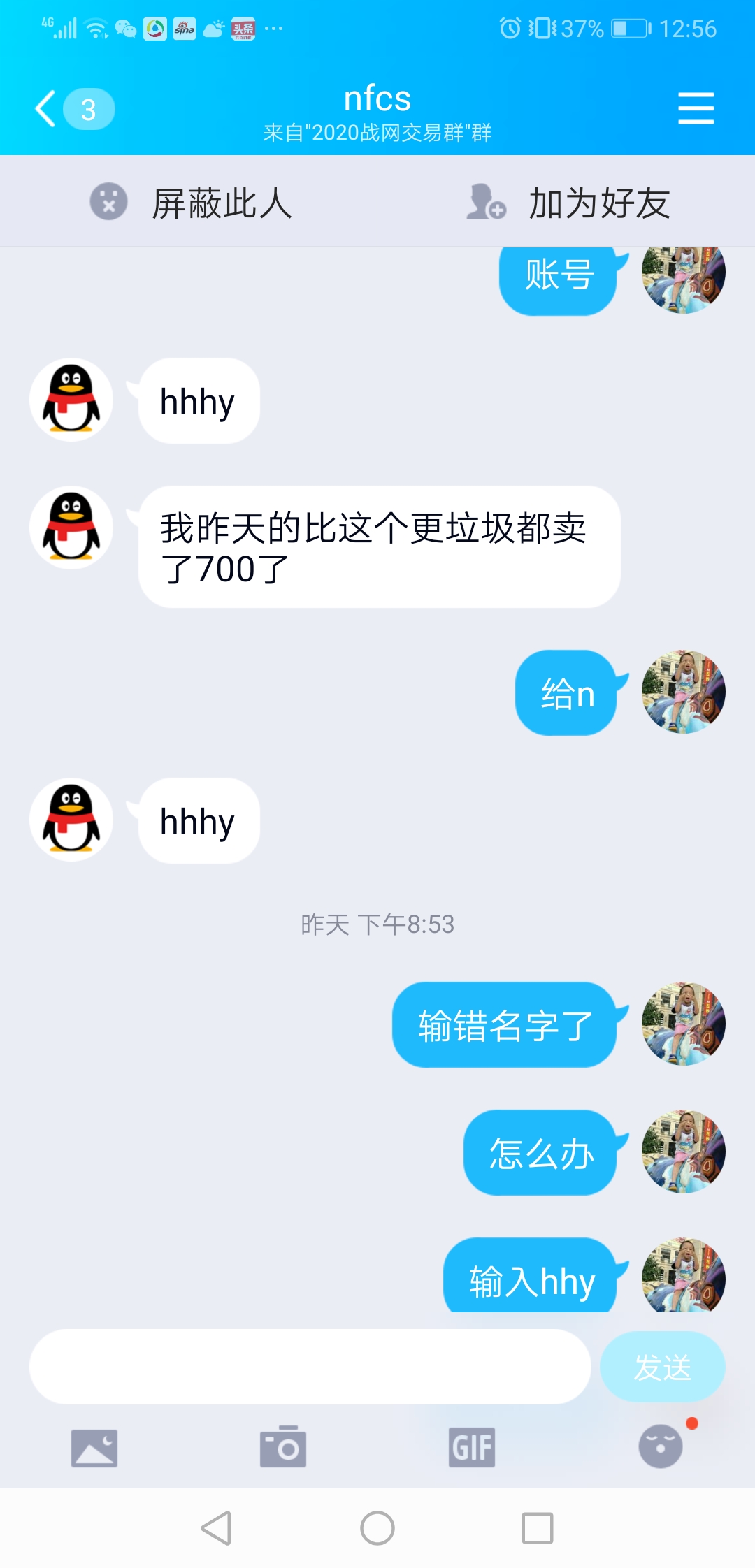
Task: Open the photo gallery picker
Action: click(94, 1448)
